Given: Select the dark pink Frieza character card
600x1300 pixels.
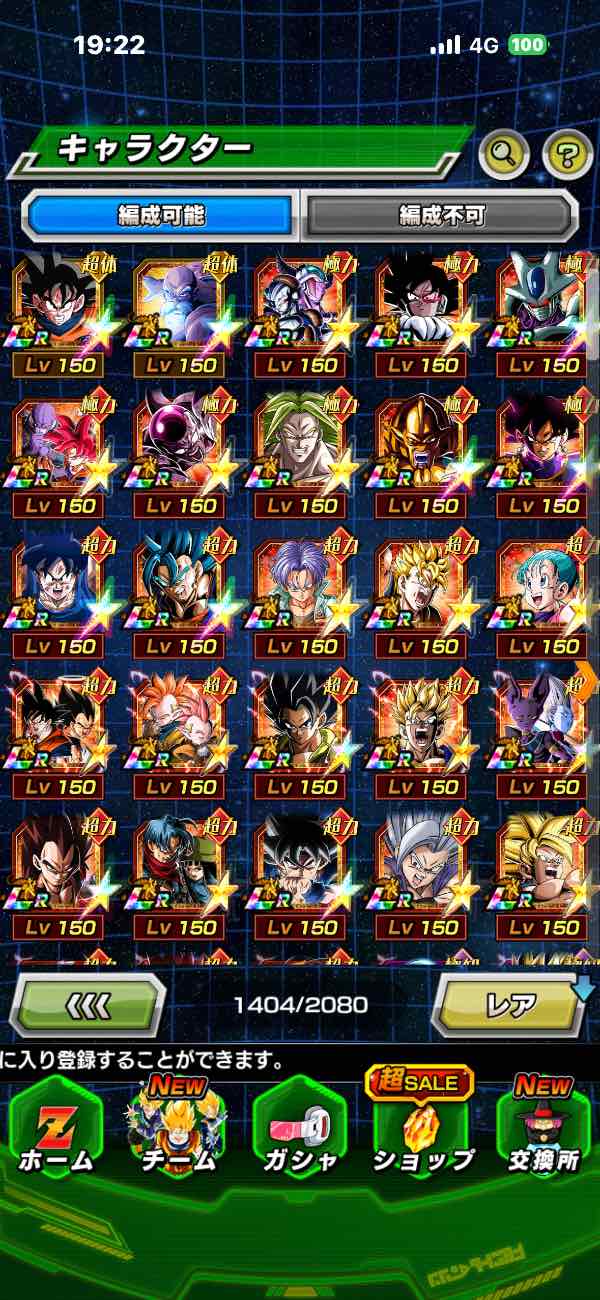Looking at the screenshot, I should 180,444.
